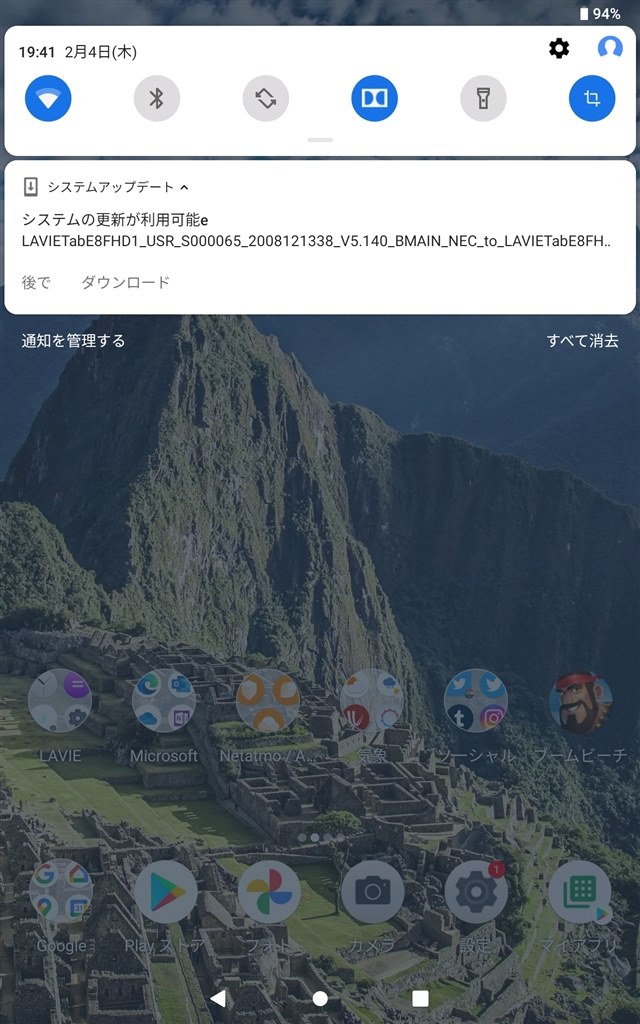Expand quick settings using the handle
Viewport: 640px width, 1024px height.
point(320,140)
